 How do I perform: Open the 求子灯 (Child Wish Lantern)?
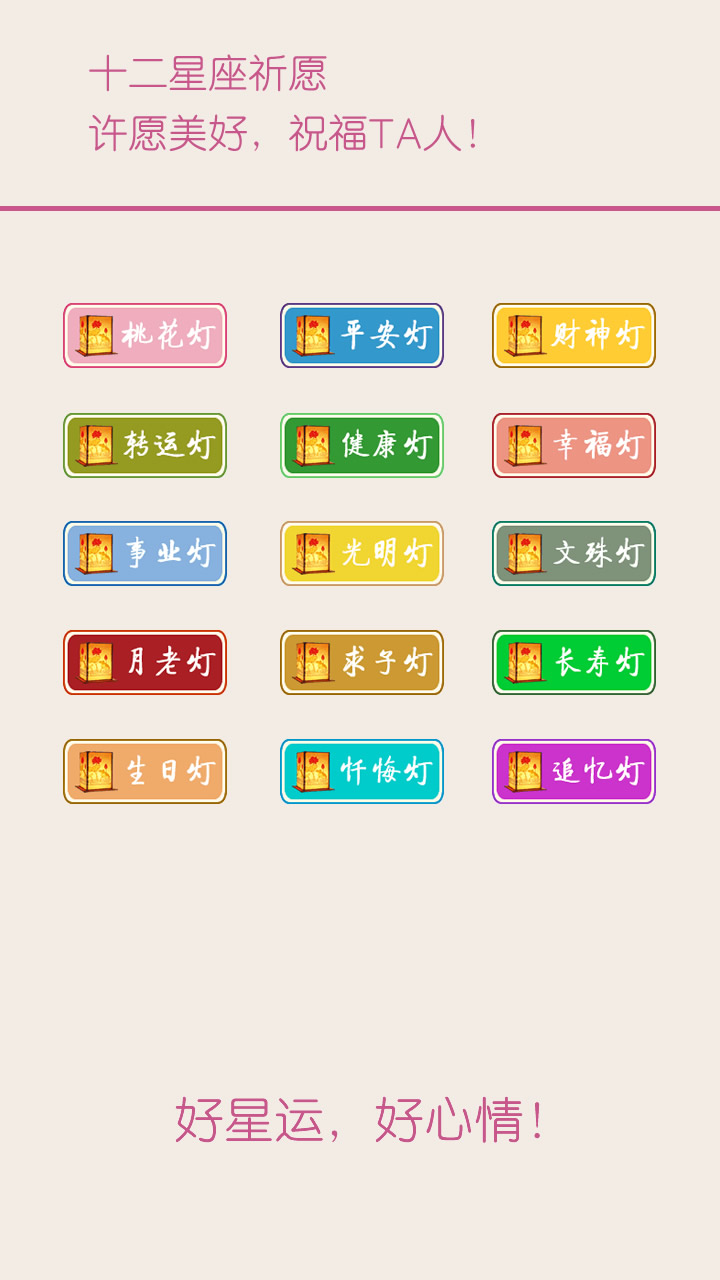point(361,663)
